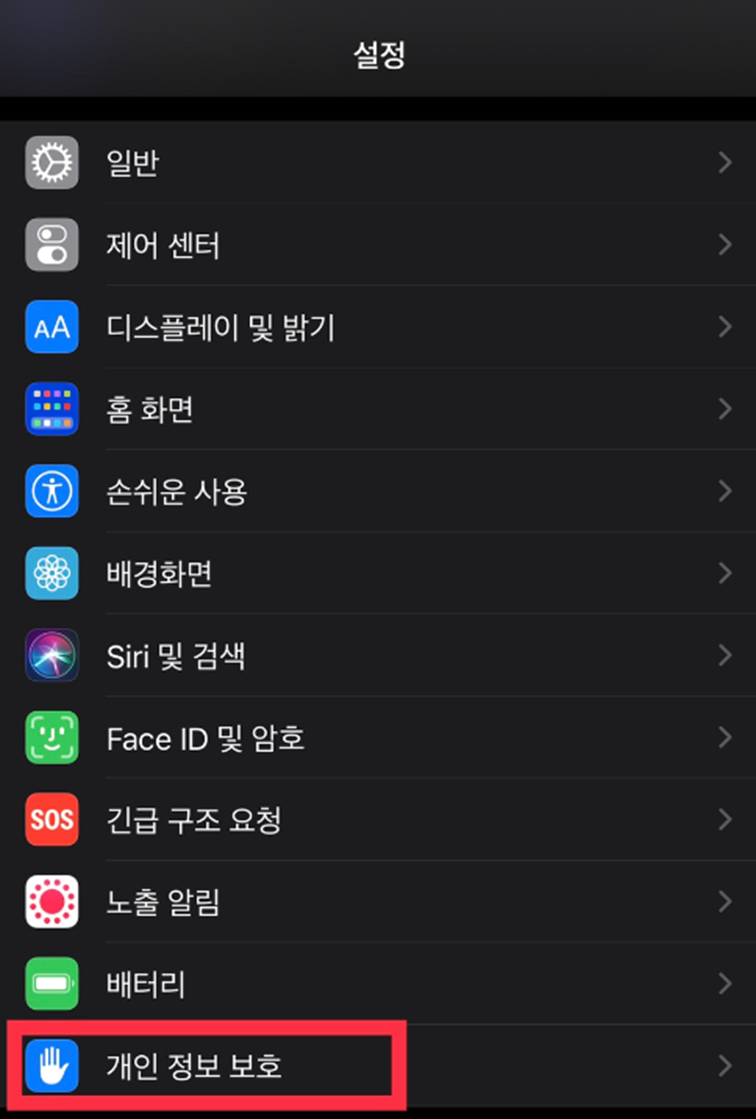
Task: Tap the 노출 알림 list row
Action: pyautogui.click(x=378, y=902)
